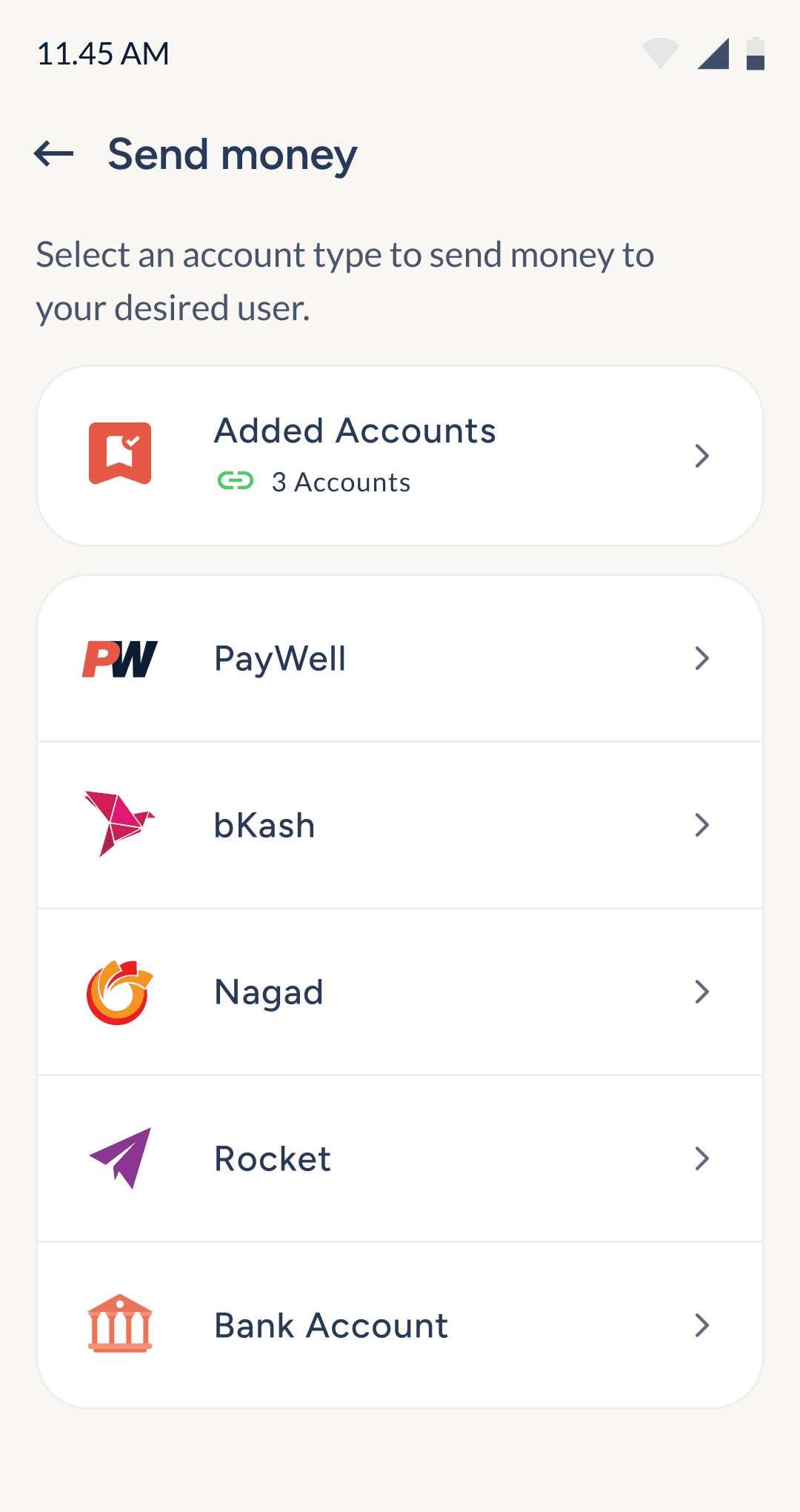Select PayWell as account type
The height and width of the screenshot is (1512, 800).
tap(400, 659)
